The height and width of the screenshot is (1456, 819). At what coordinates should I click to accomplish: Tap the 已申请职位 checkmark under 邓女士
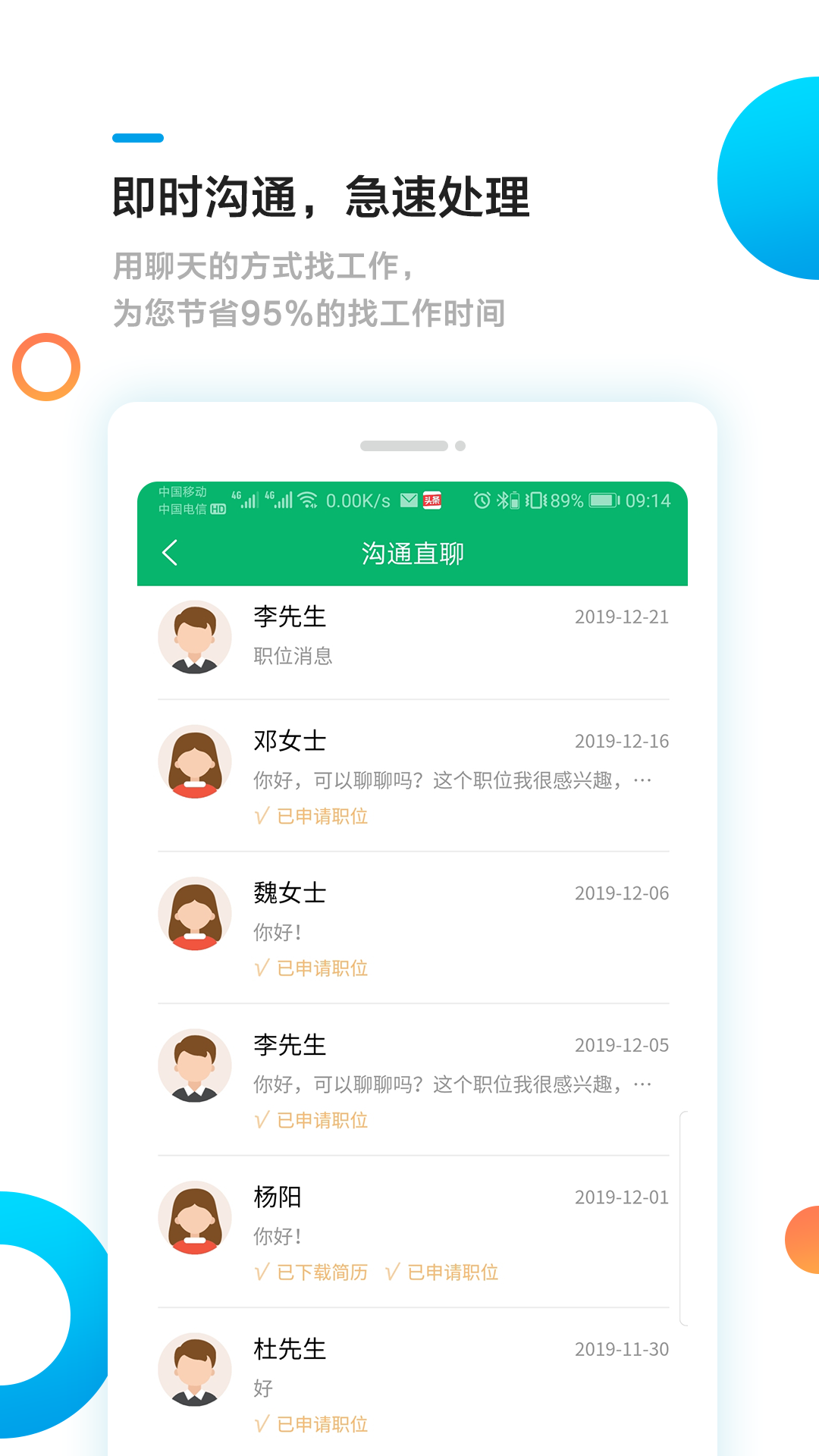311,816
